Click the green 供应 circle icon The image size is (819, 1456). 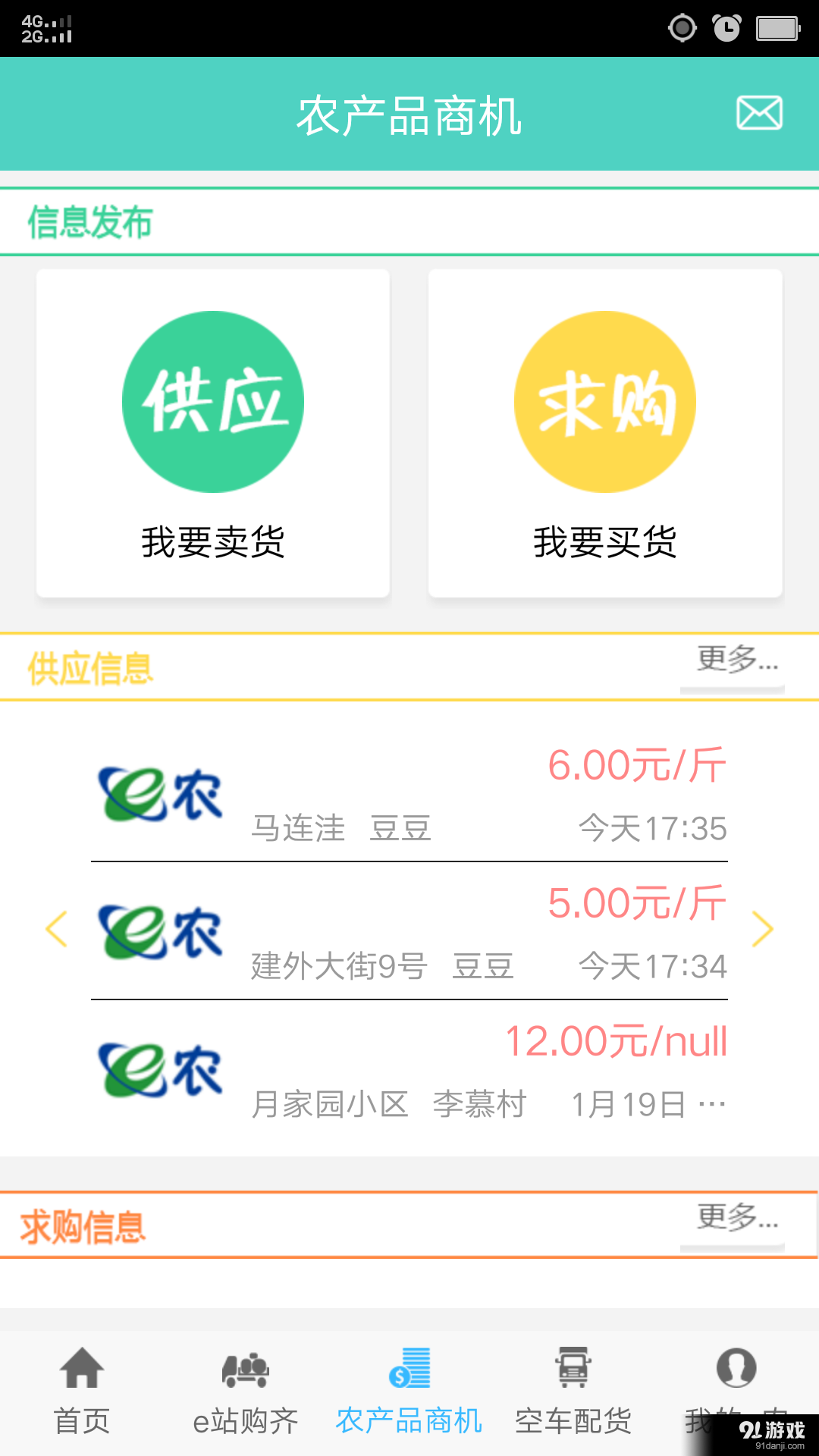(x=212, y=401)
